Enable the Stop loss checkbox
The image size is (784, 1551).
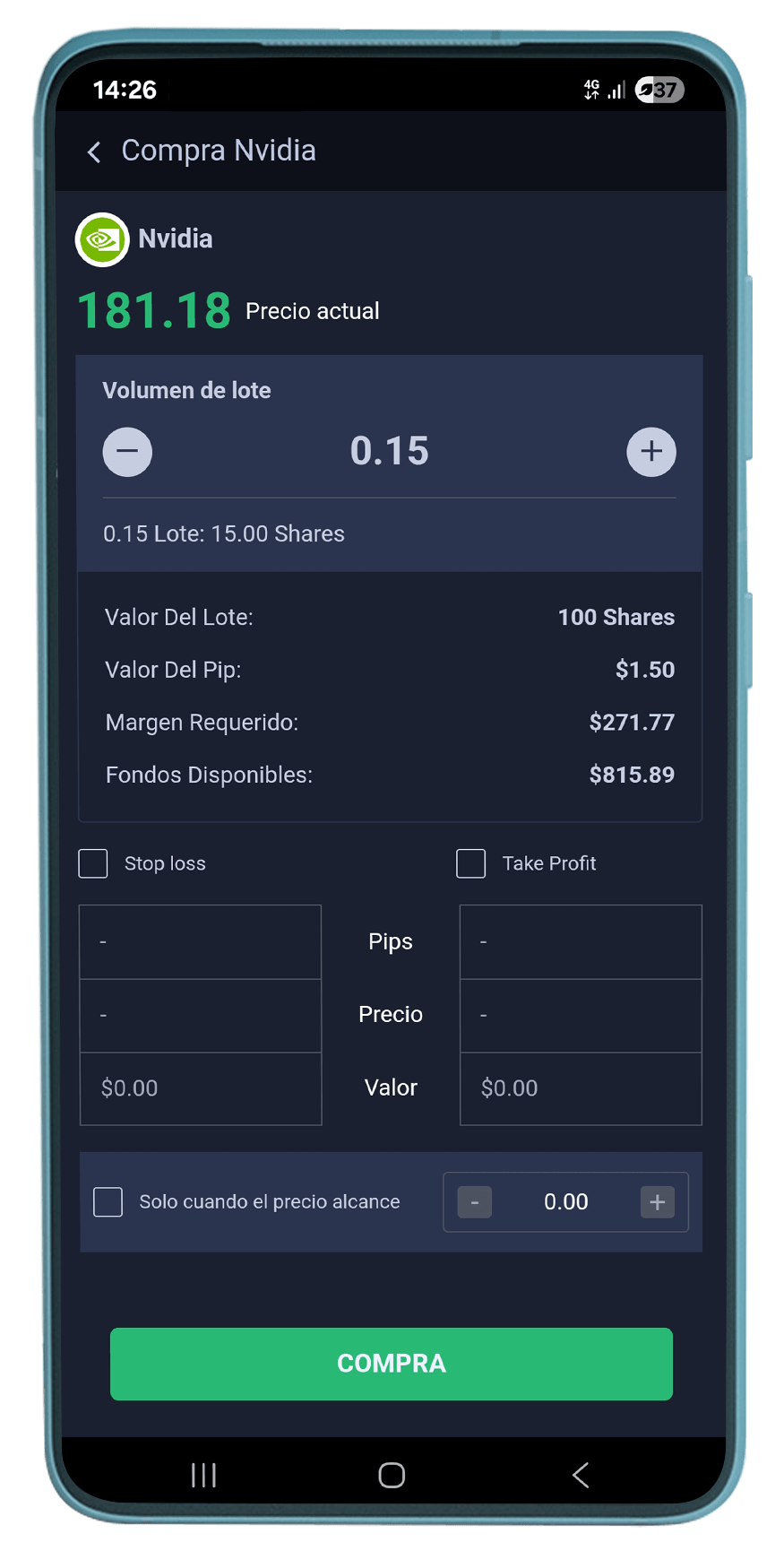click(93, 863)
